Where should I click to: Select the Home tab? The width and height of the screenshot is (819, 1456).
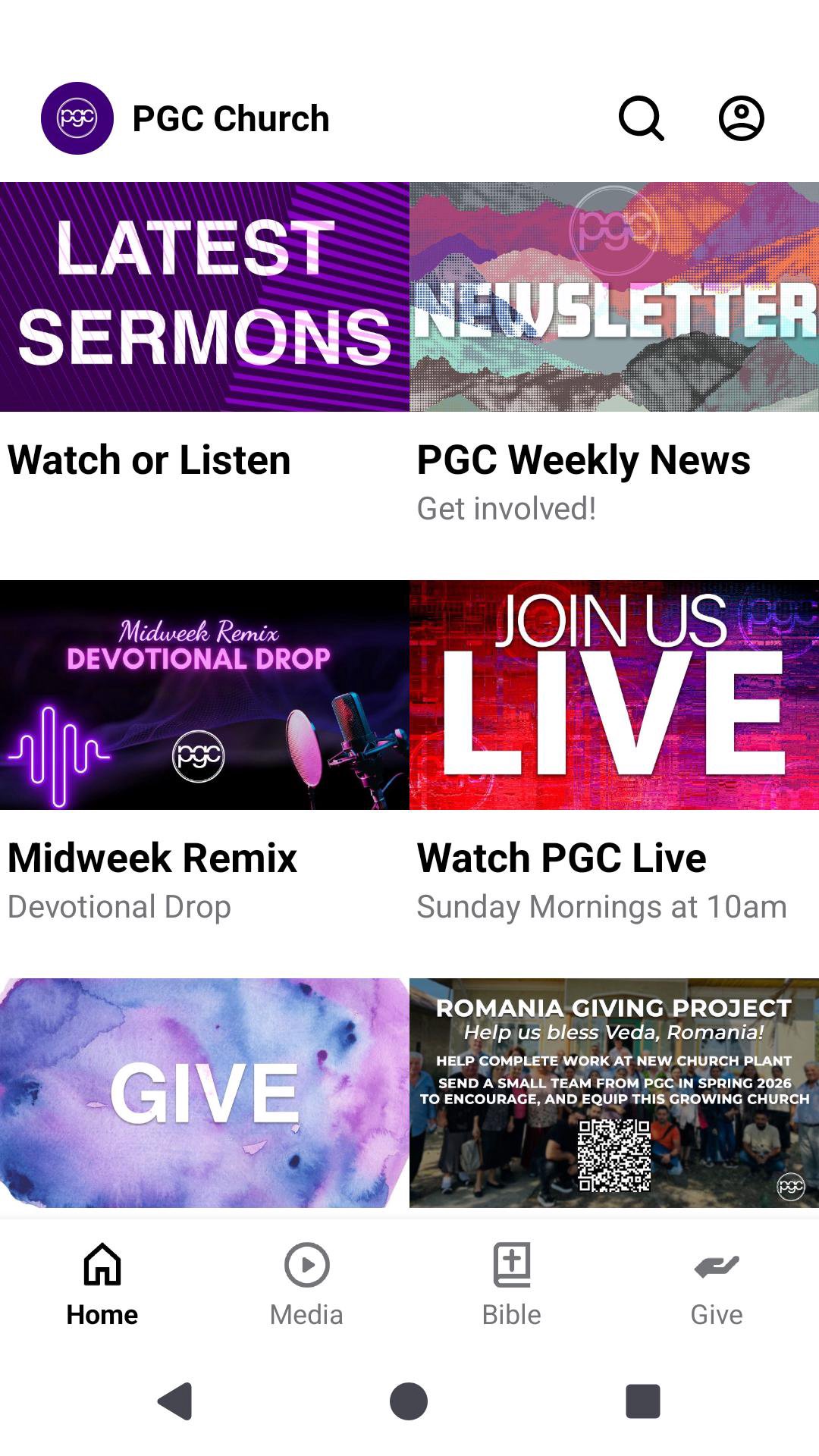[102, 1283]
